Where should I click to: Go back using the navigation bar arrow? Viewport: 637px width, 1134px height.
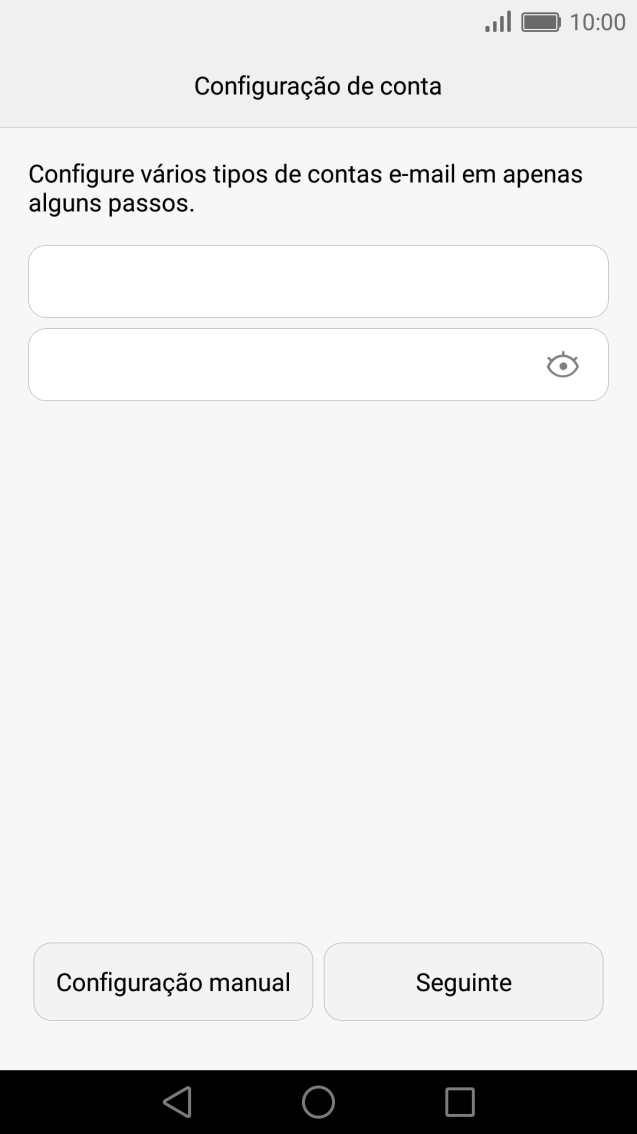[177, 1102]
